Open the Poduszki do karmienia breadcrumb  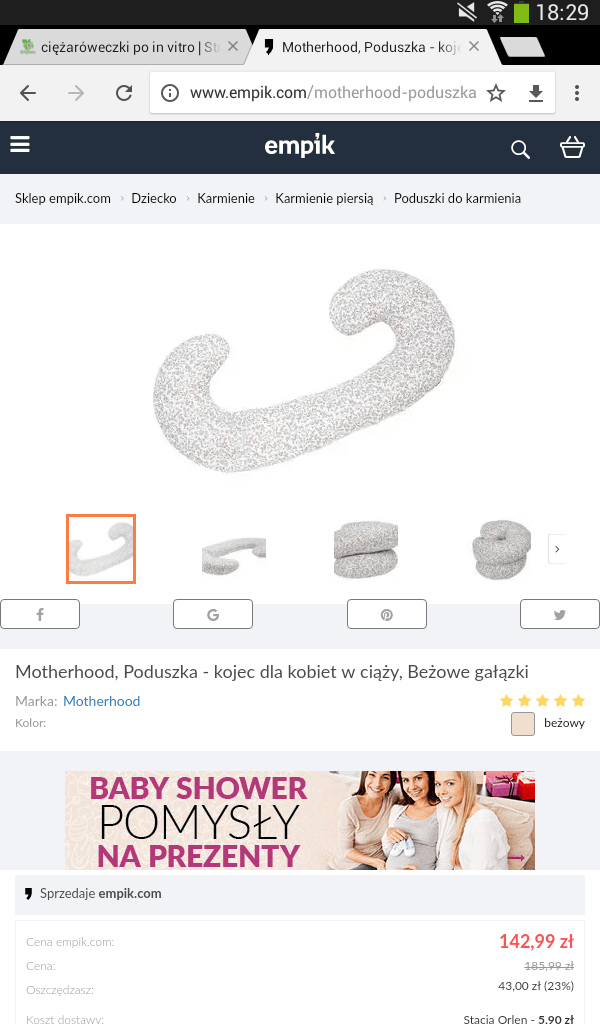457,198
